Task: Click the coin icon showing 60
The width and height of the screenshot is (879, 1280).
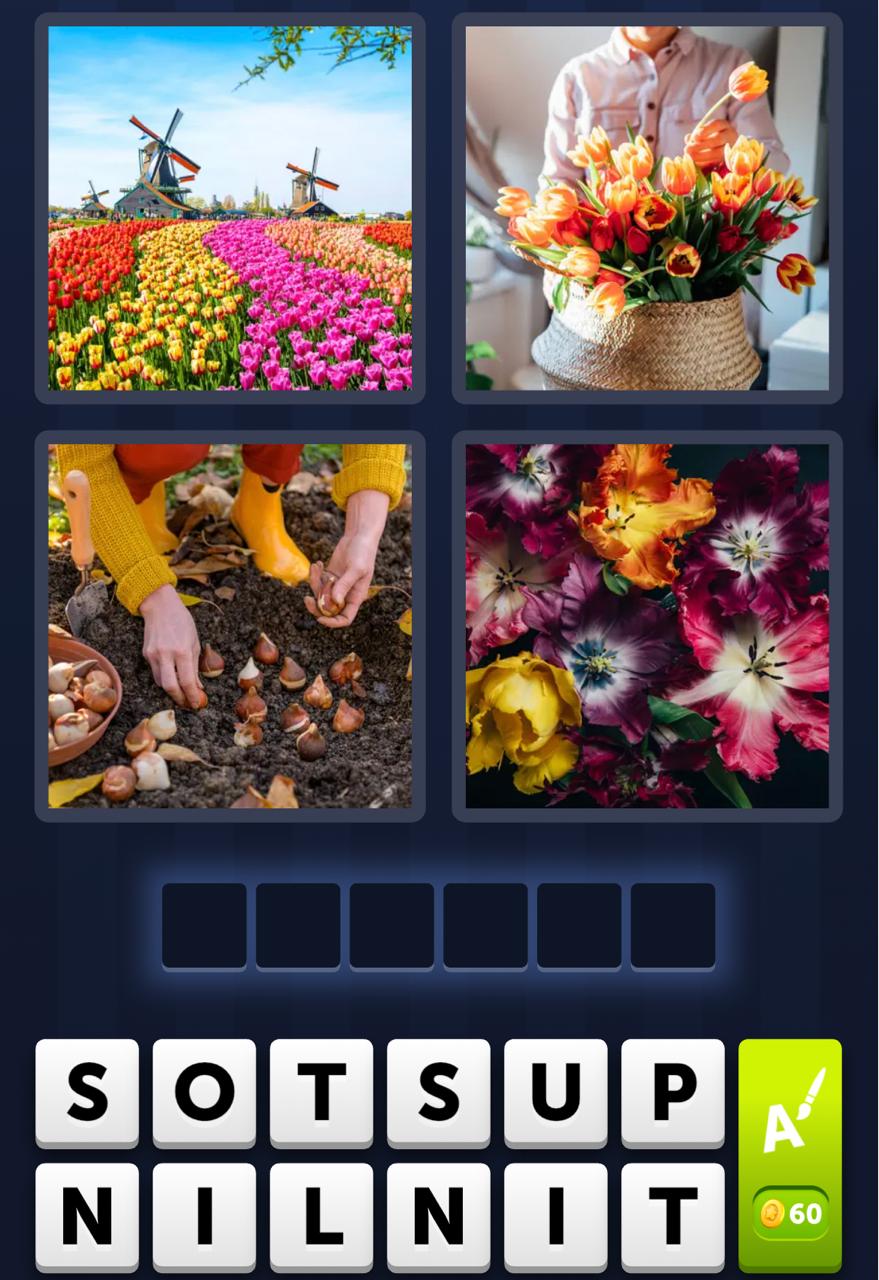Action: click(789, 1213)
